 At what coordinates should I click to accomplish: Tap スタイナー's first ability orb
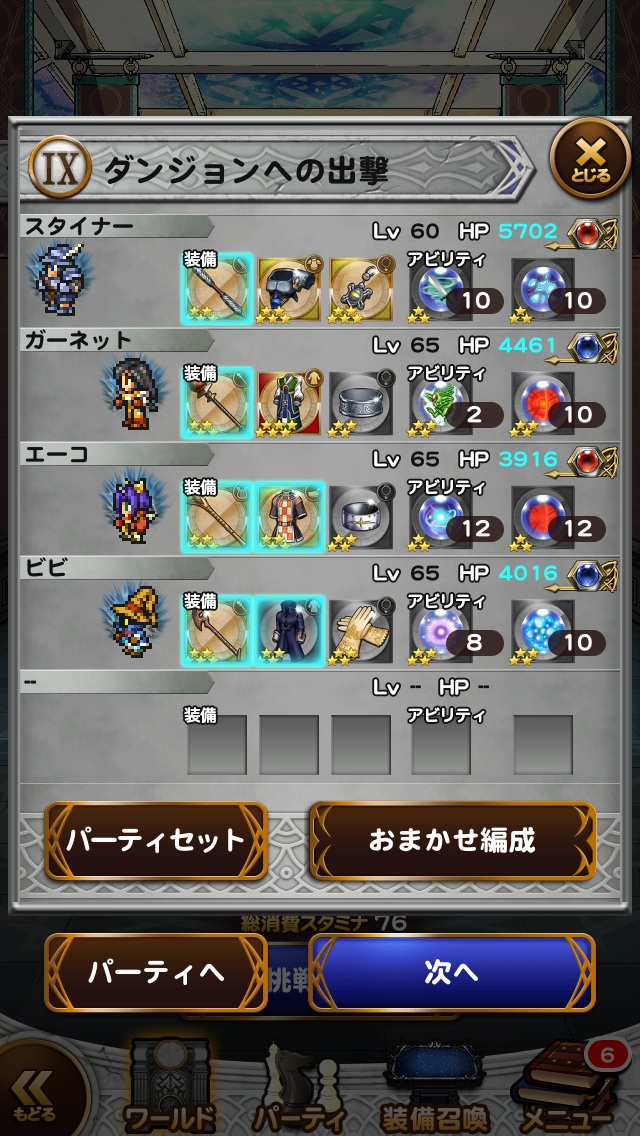[440, 288]
